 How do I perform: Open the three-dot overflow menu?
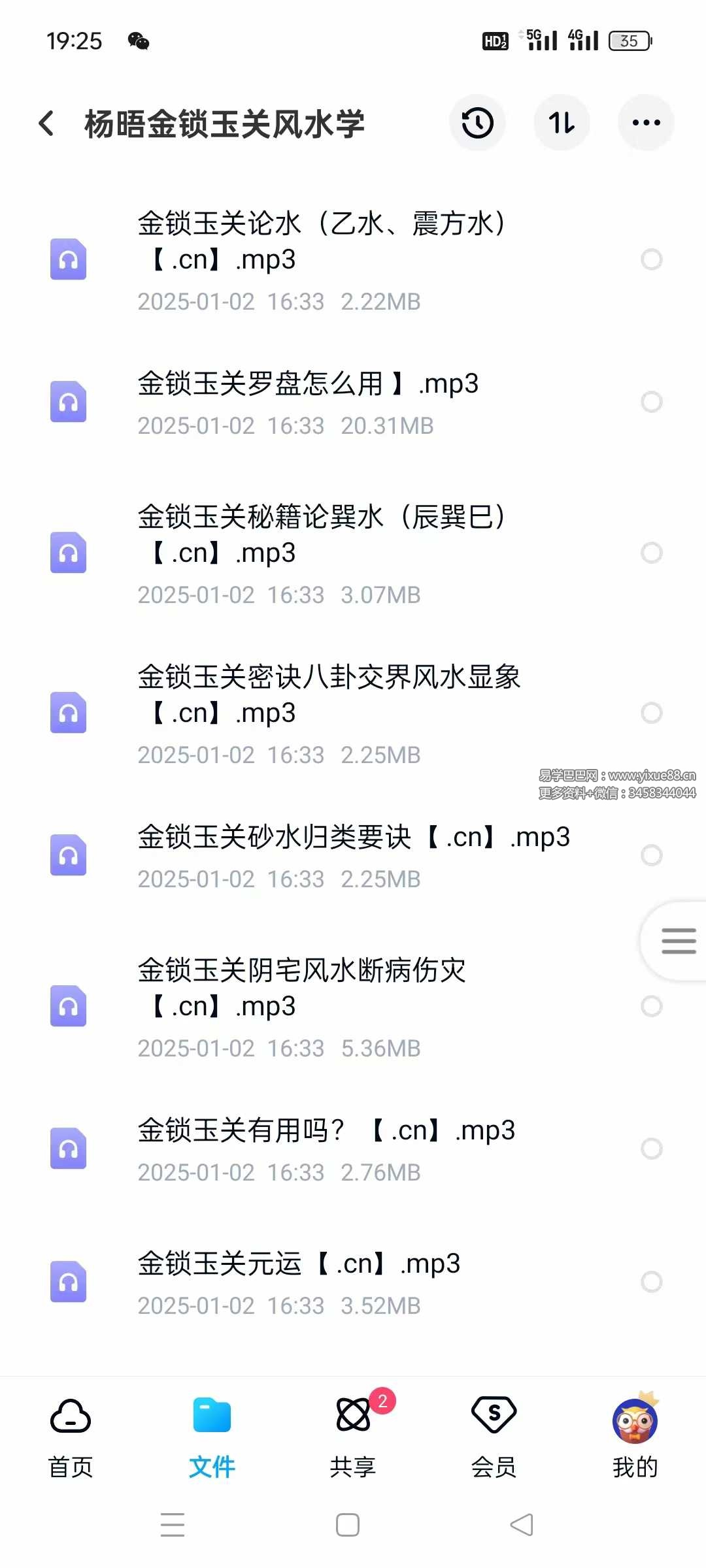[x=646, y=123]
